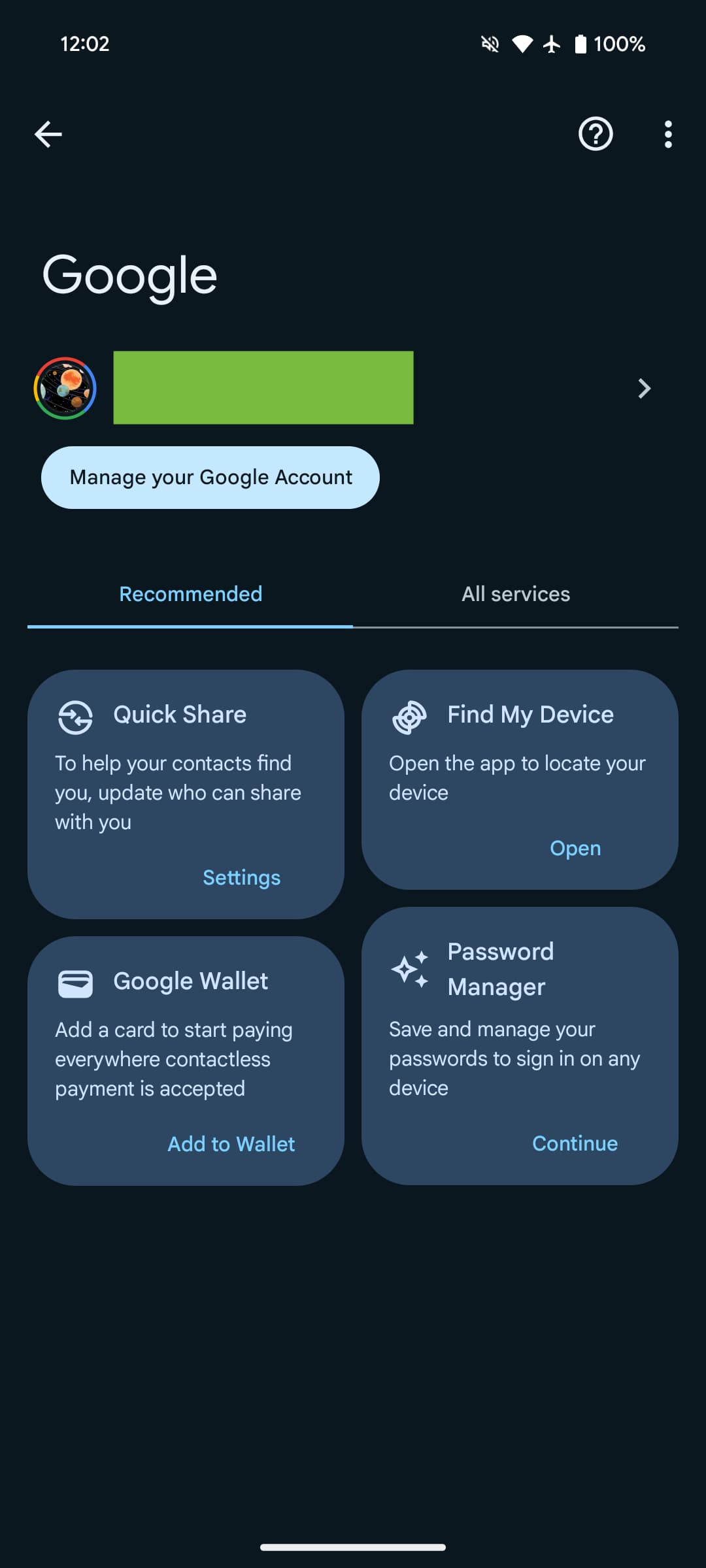Viewport: 706px width, 1568px height.
Task: Tap Manage your Google Account
Action: 210,478
